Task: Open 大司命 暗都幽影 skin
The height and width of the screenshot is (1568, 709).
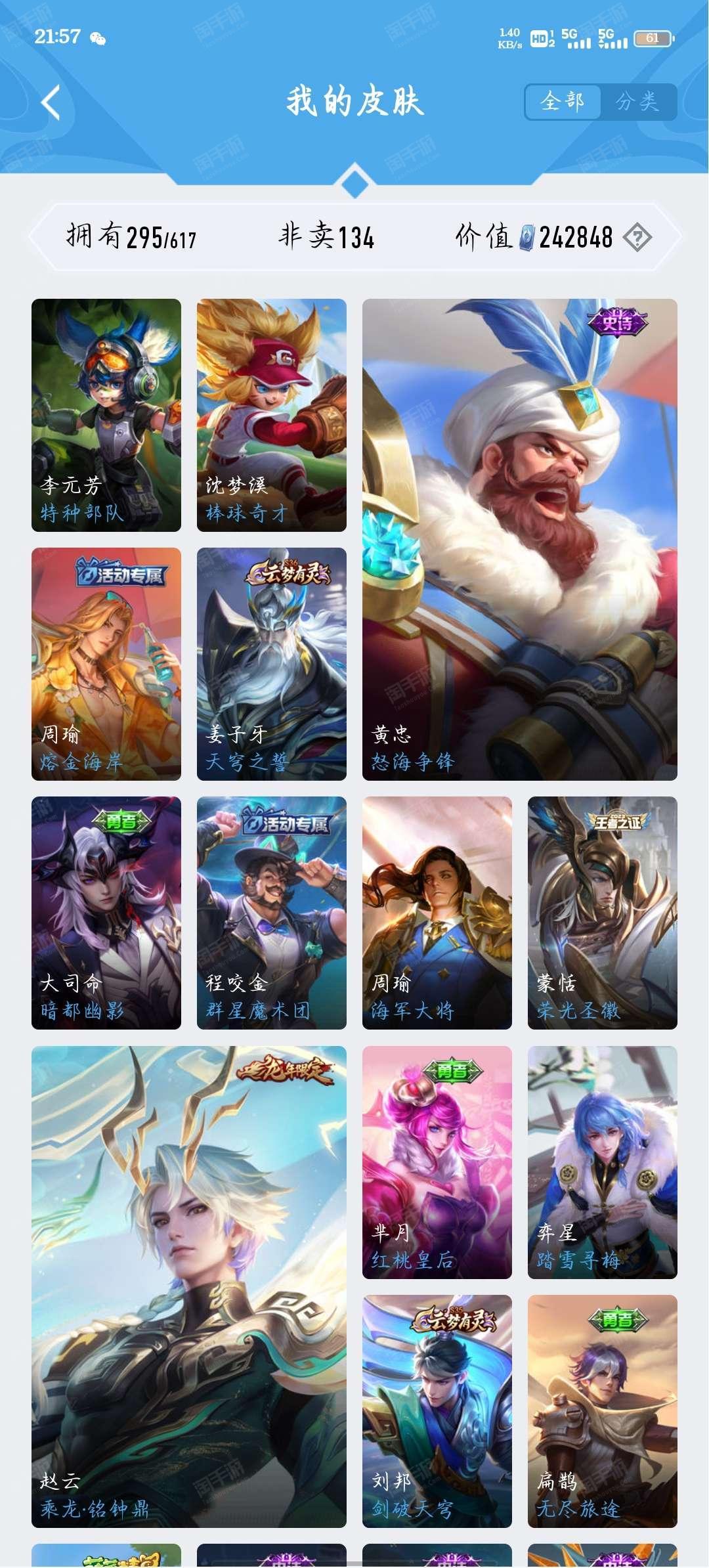Action: click(x=106, y=913)
